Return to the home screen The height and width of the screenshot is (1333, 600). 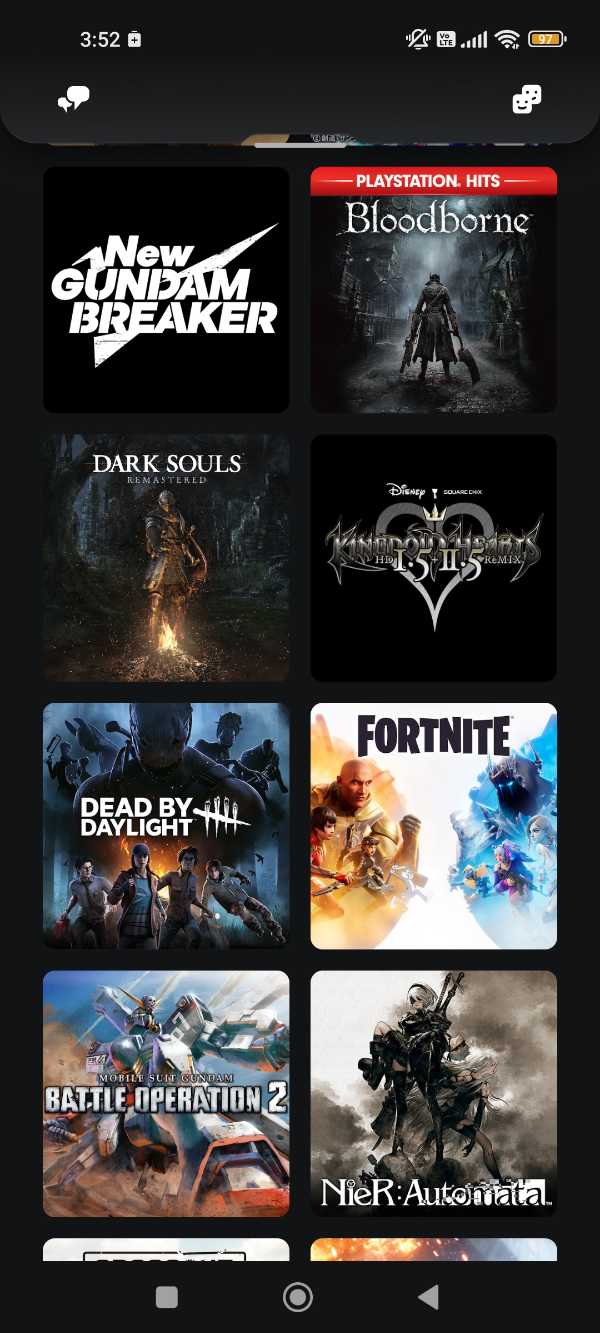[297, 1297]
